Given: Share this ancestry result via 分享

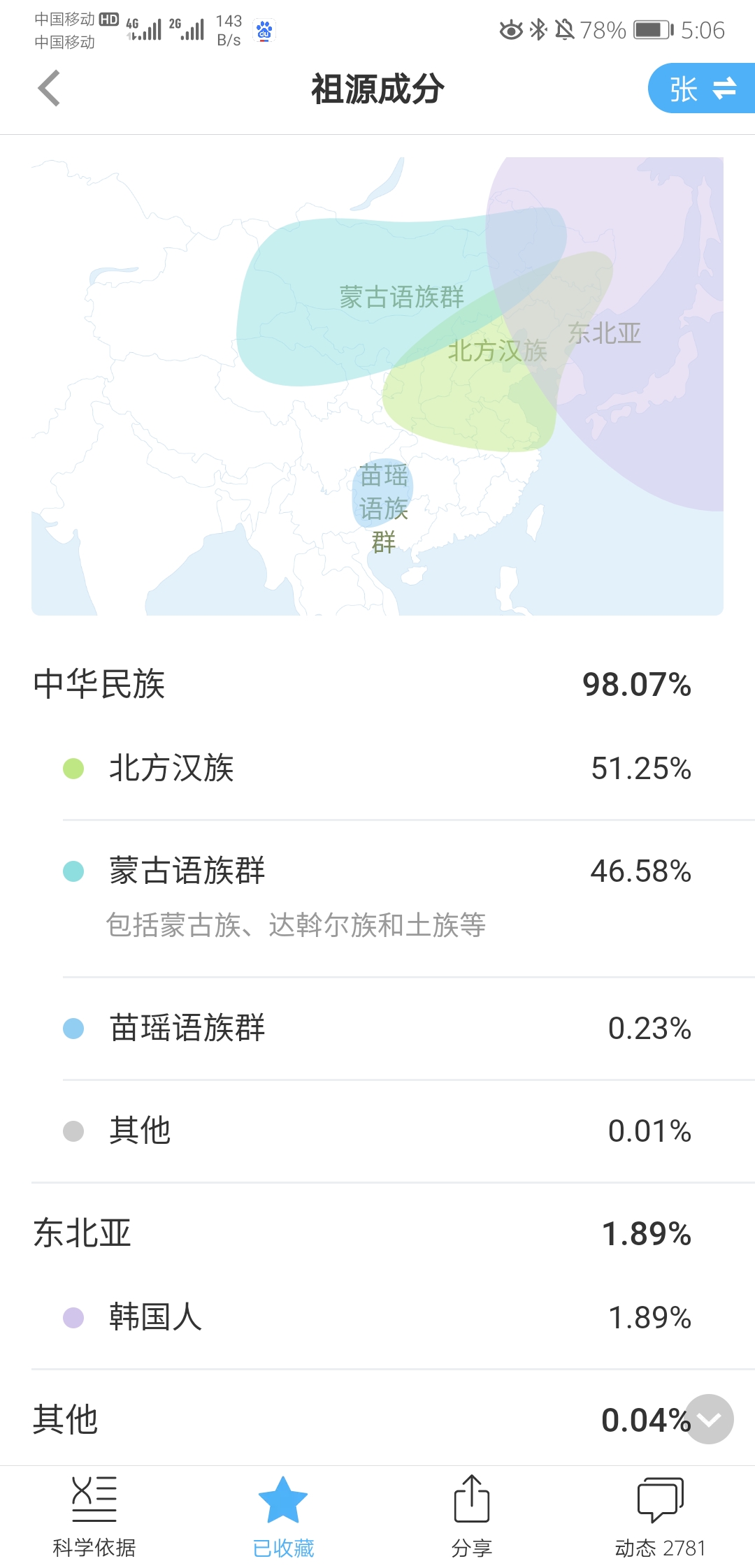Looking at the screenshot, I should coord(472,1516).
